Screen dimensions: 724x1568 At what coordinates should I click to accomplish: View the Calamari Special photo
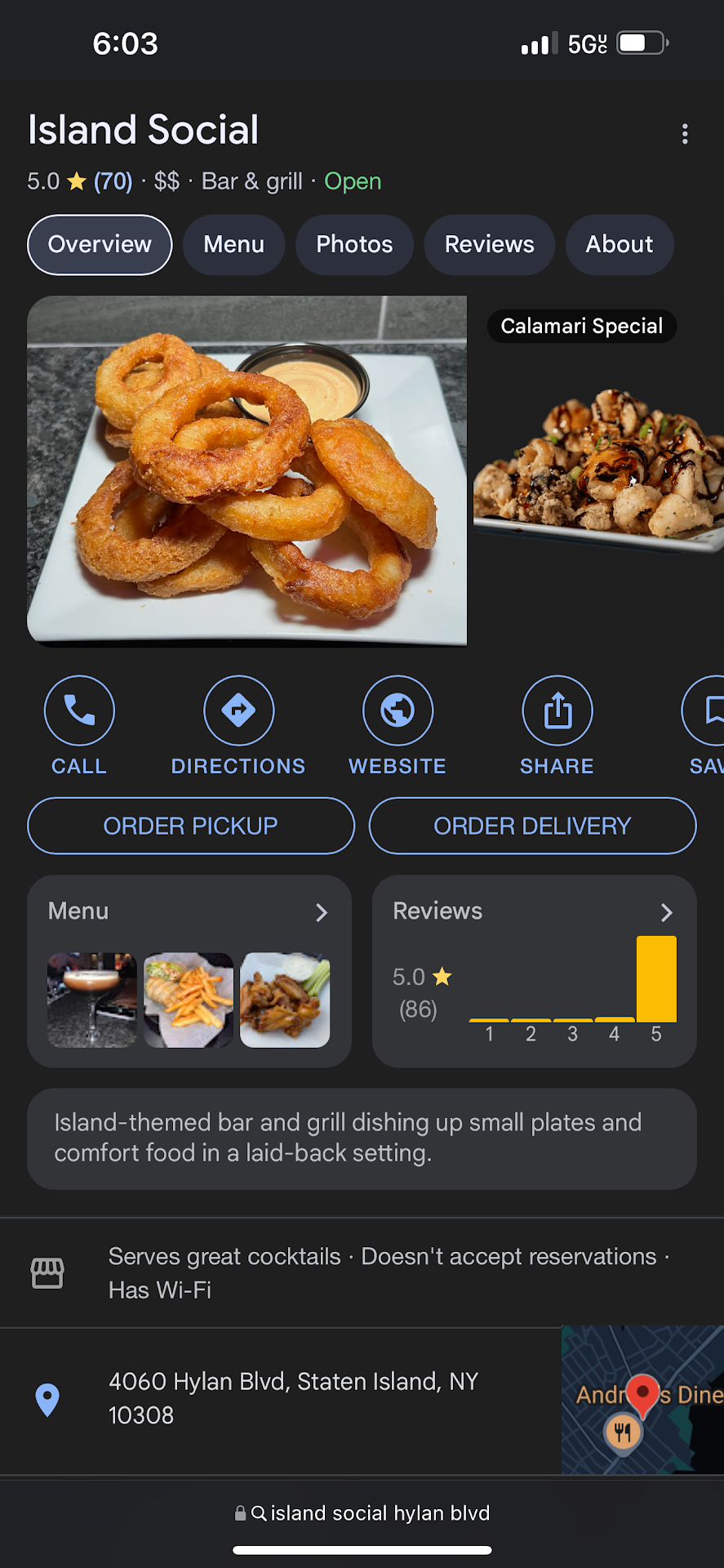(x=598, y=457)
